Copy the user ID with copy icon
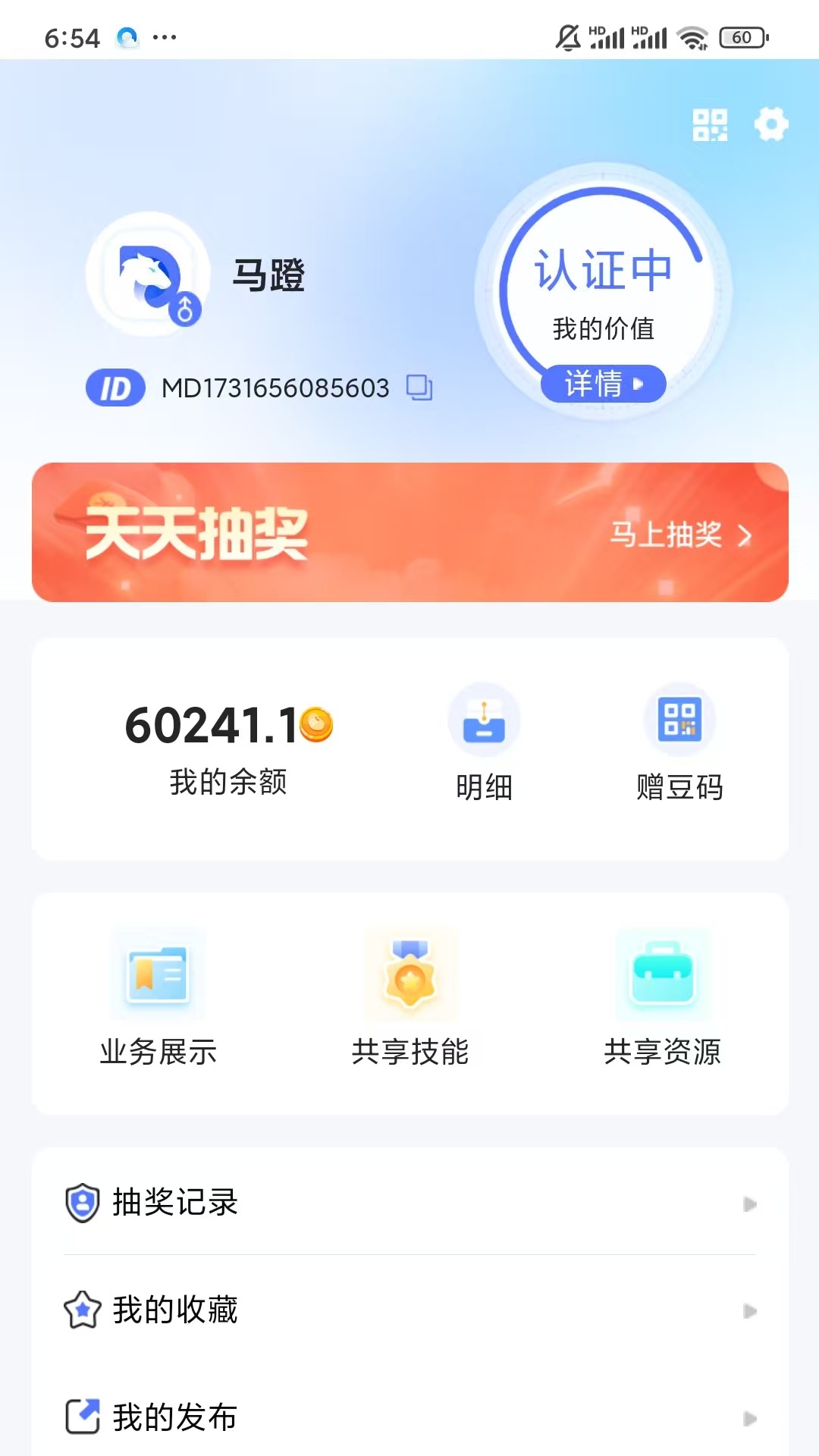This screenshot has width=819, height=1456. coord(418,388)
